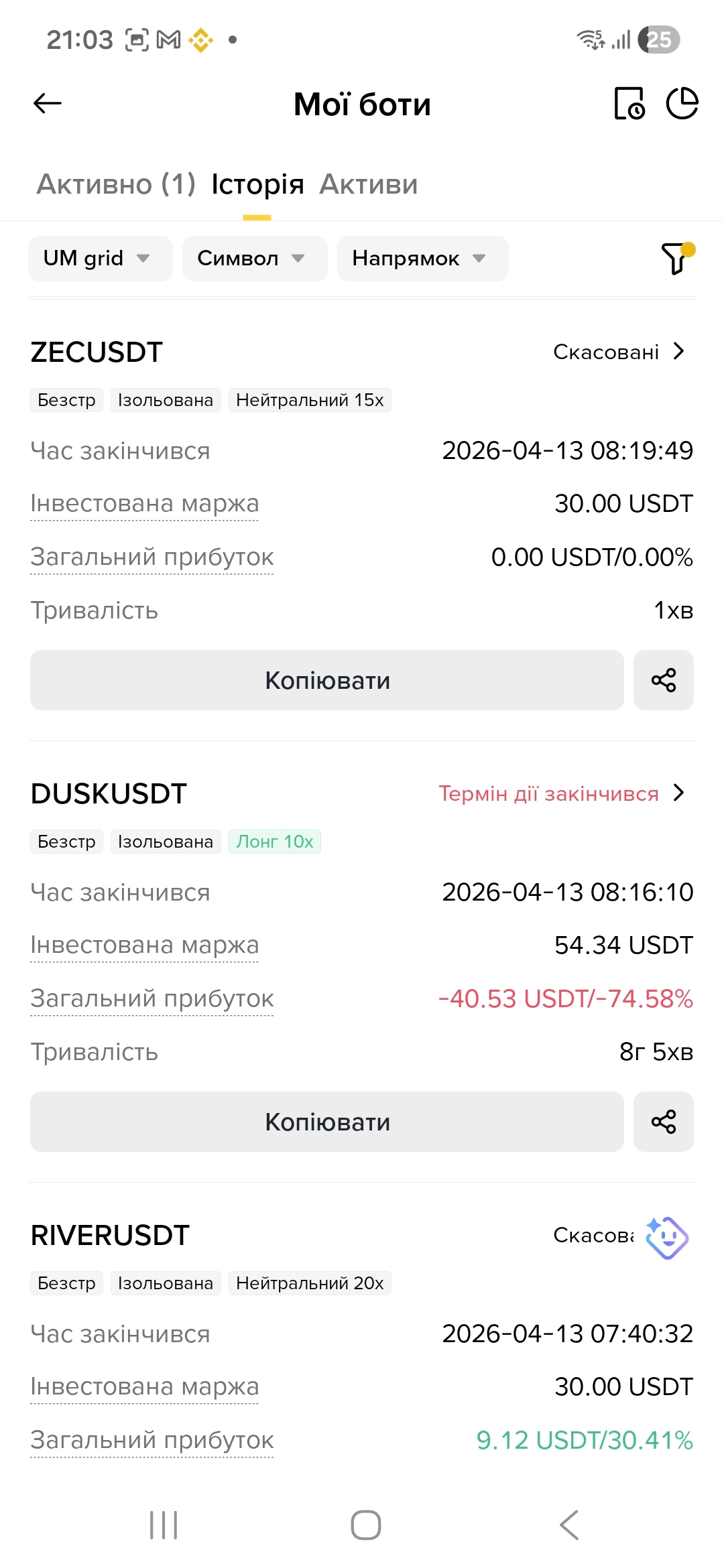Expand the UM grid dropdown
This screenshot has height=1568, width=724.
[x=100, y=259]
